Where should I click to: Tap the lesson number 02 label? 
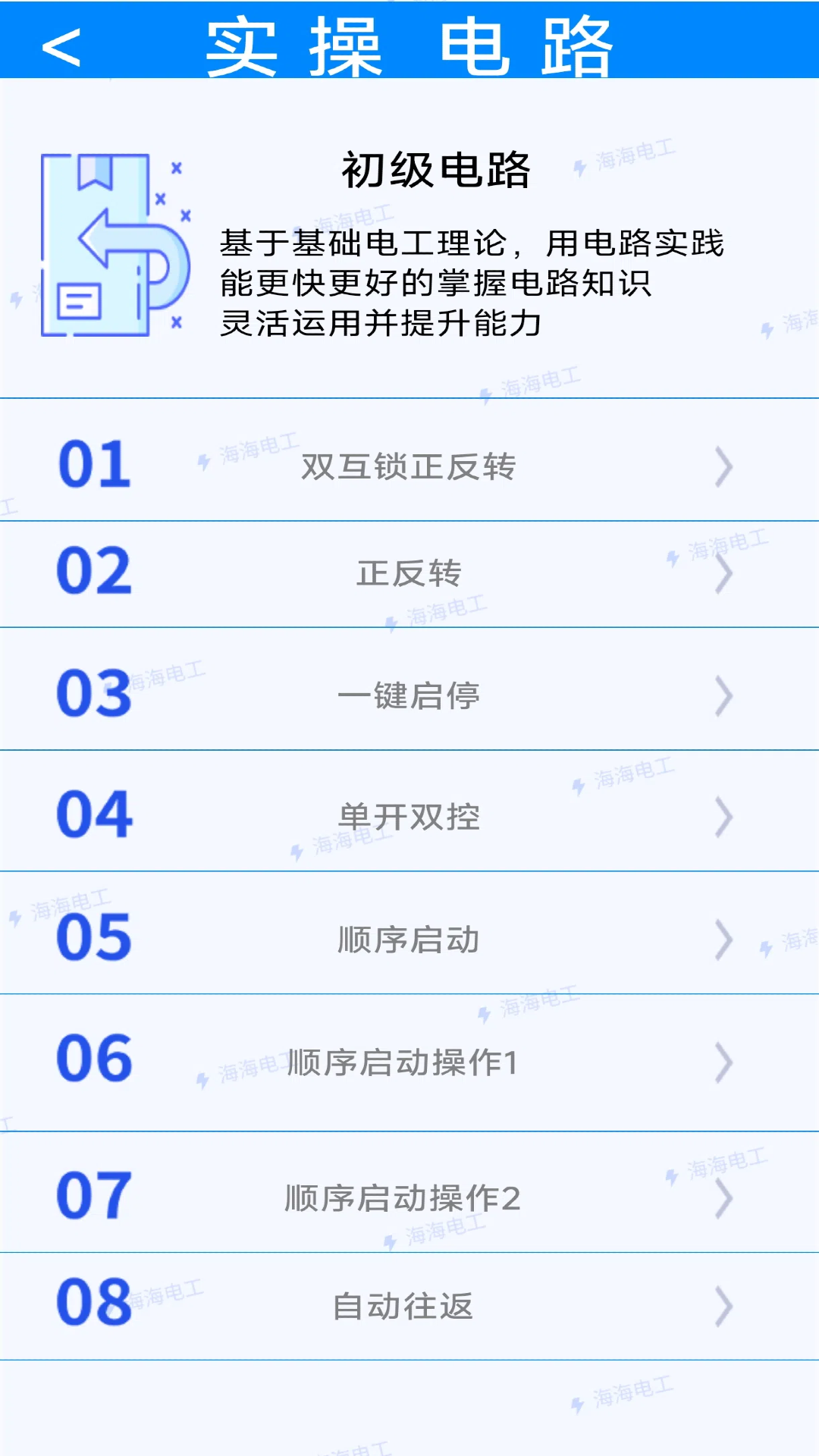pyautogui.click(x=96, y=574)
